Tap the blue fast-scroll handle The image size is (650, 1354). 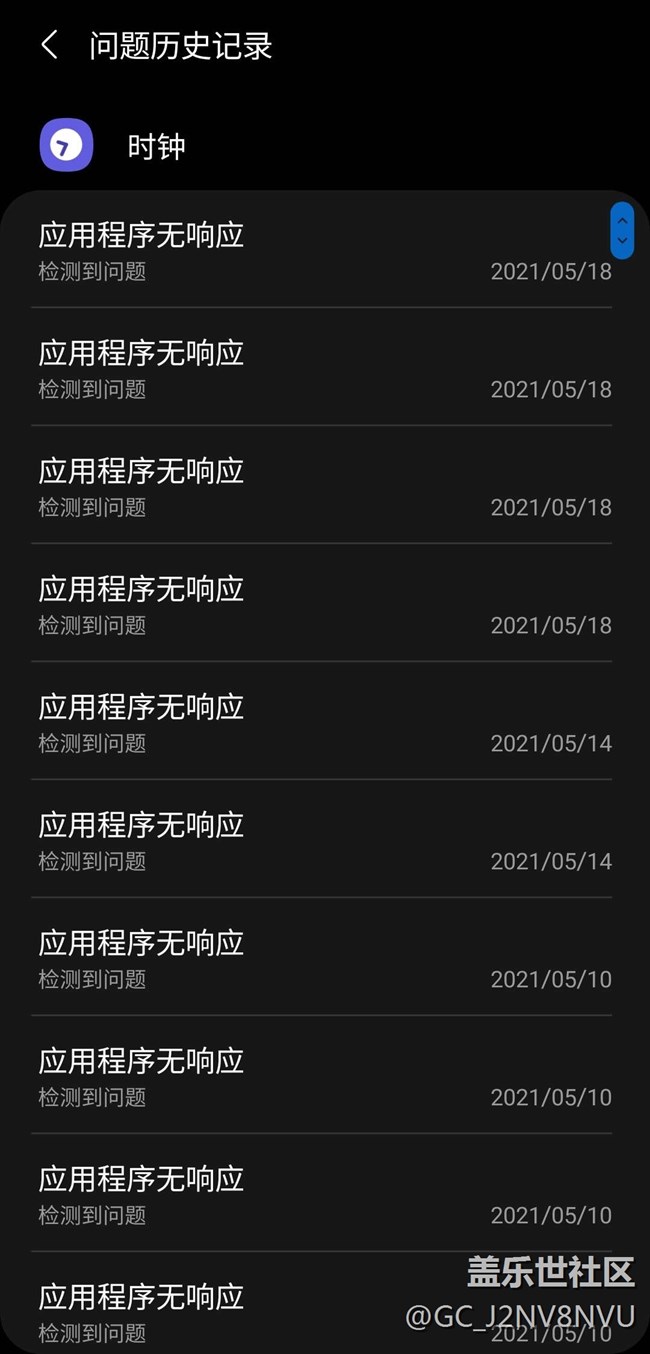point(622,231)
